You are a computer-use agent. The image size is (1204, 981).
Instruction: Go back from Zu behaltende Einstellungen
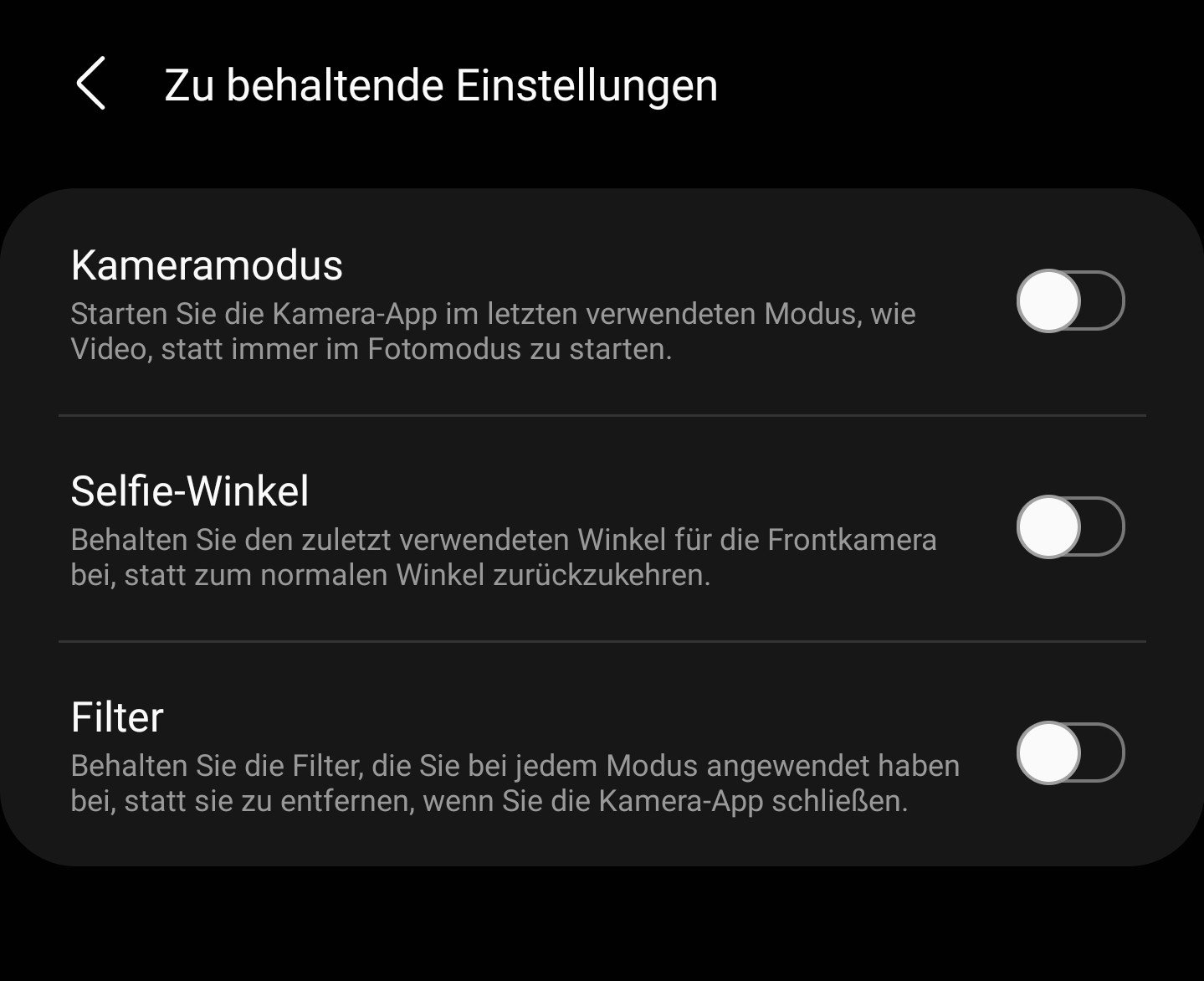tap(91, 84)
